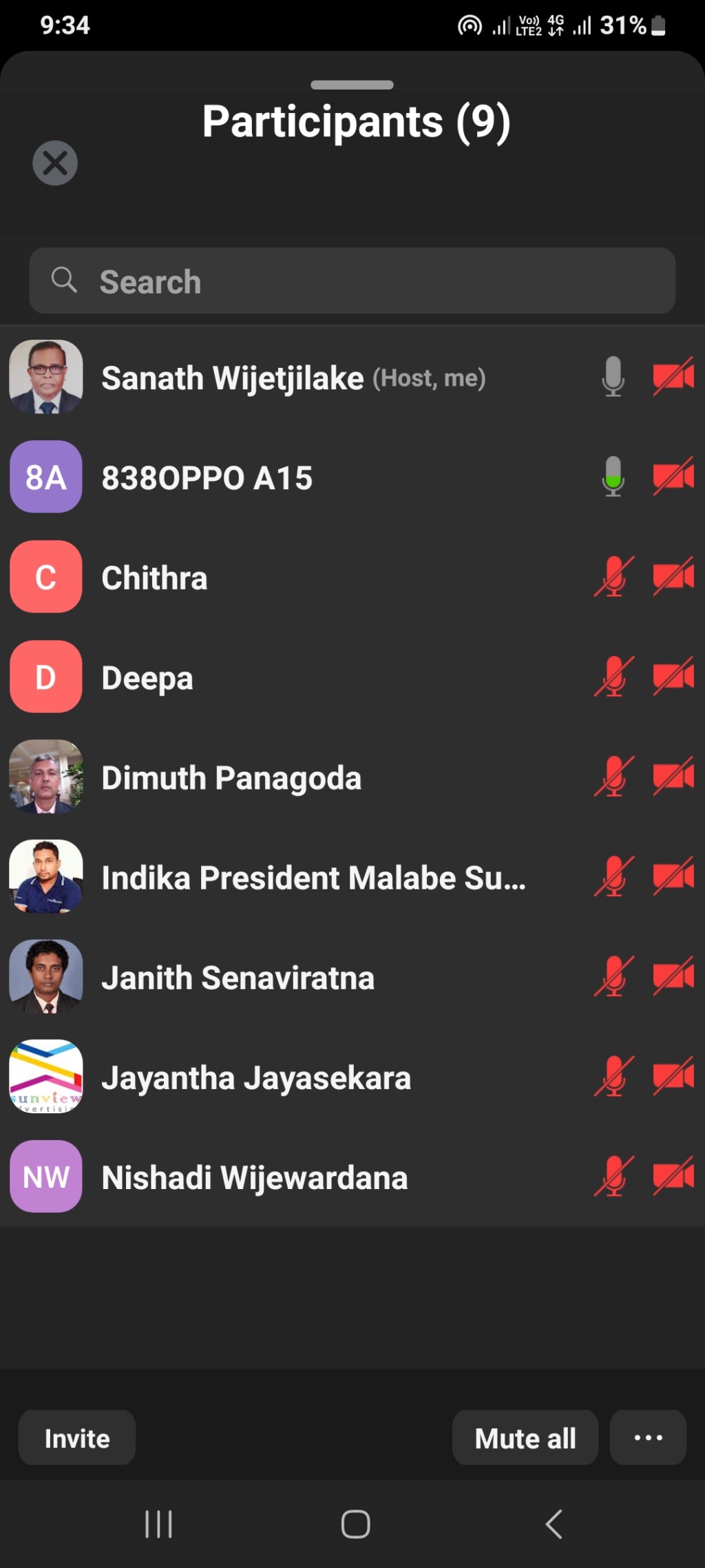Open Nishadi Wijewardana's participant options

352,1176
